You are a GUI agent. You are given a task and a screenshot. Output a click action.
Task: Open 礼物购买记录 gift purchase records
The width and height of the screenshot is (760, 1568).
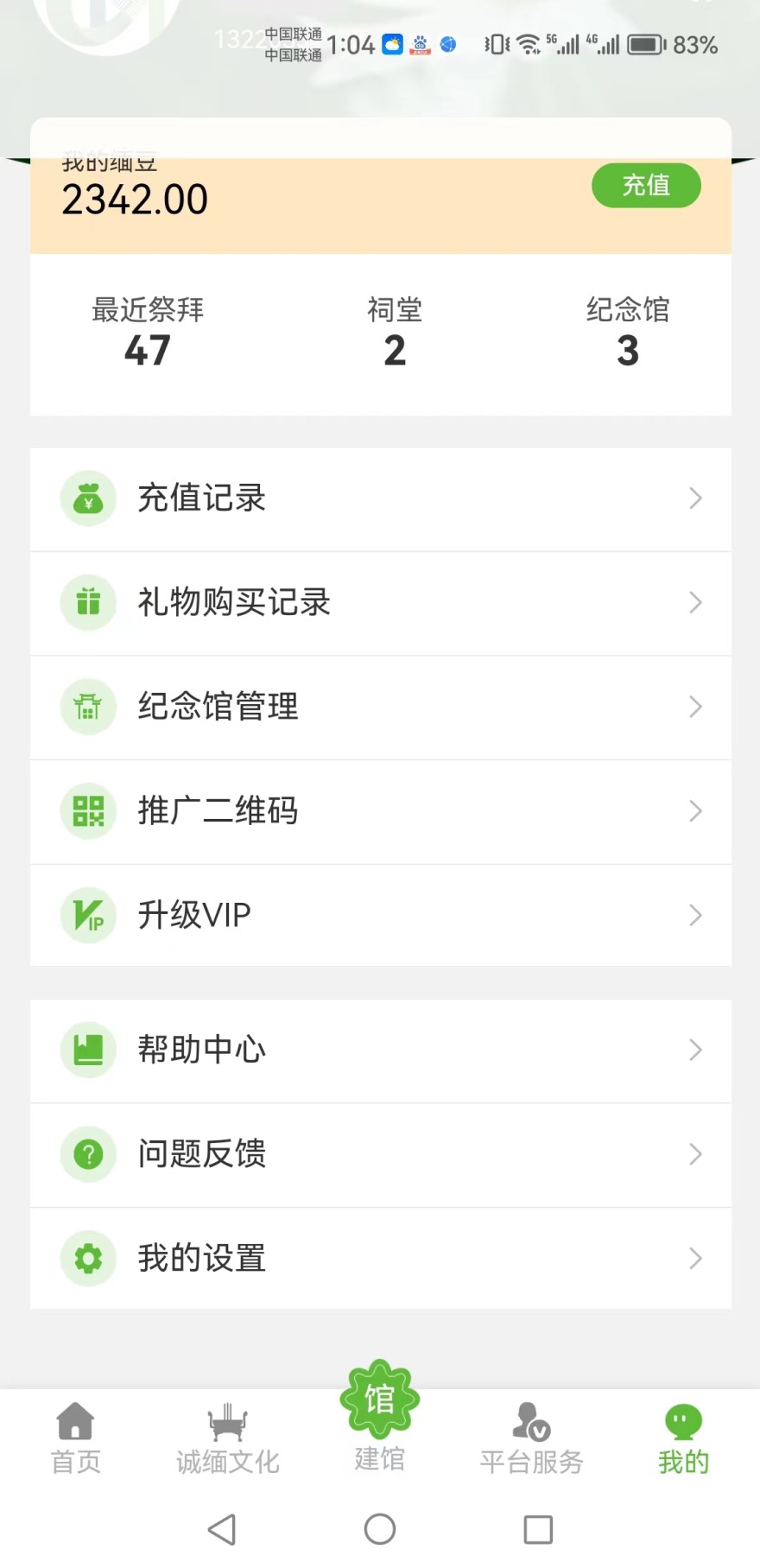click(380, 602)
